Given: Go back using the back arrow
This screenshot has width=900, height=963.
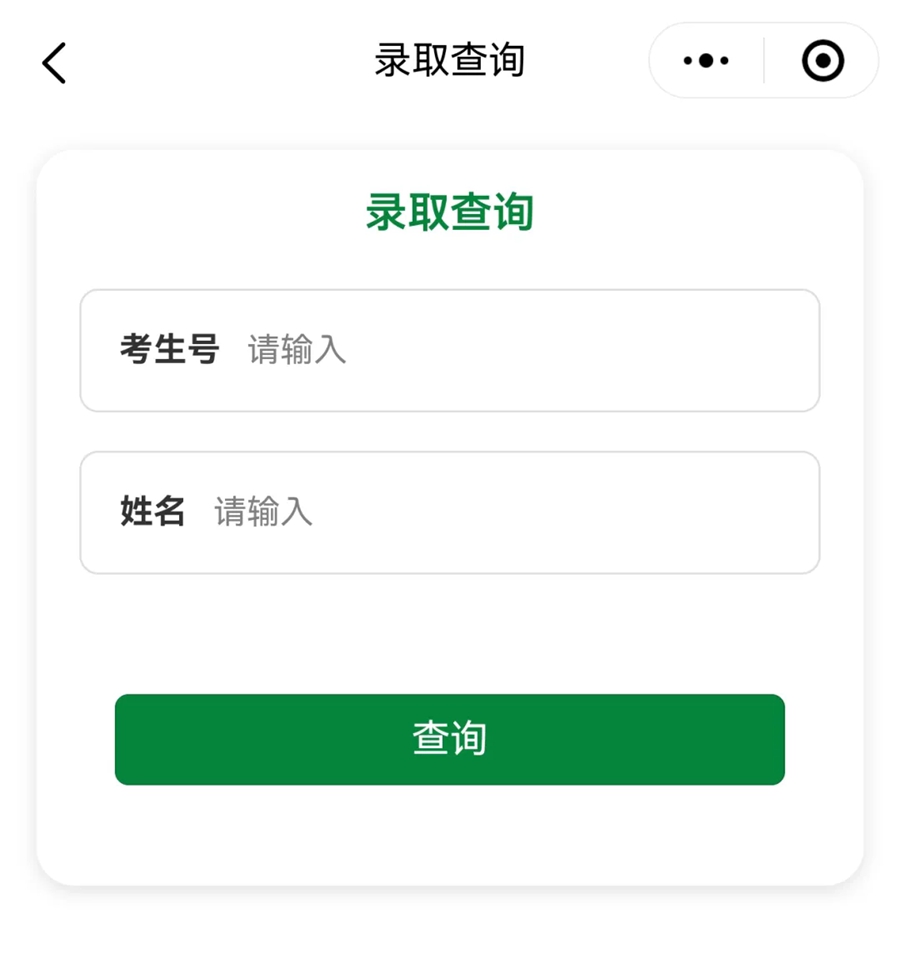Looking at the screenshot, I should tap(54, 63).
